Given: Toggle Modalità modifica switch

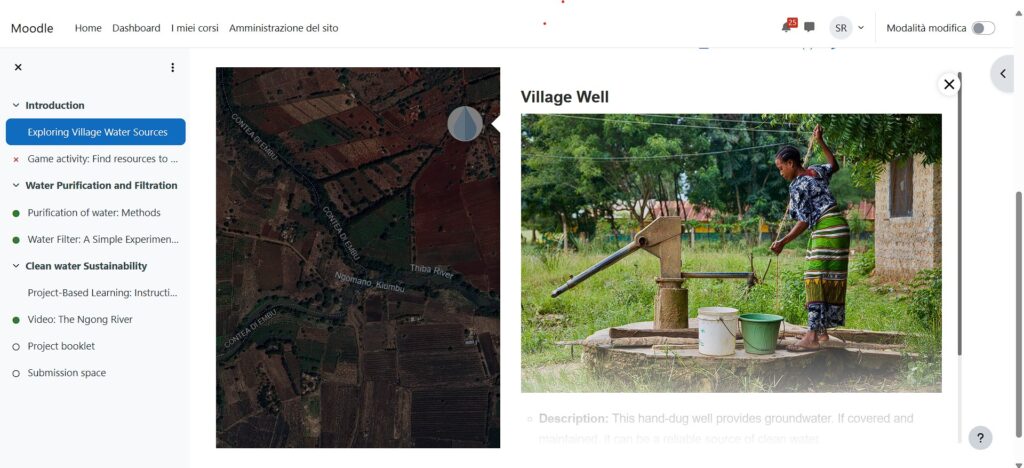Looking at the screenshot, I should 983,28.
